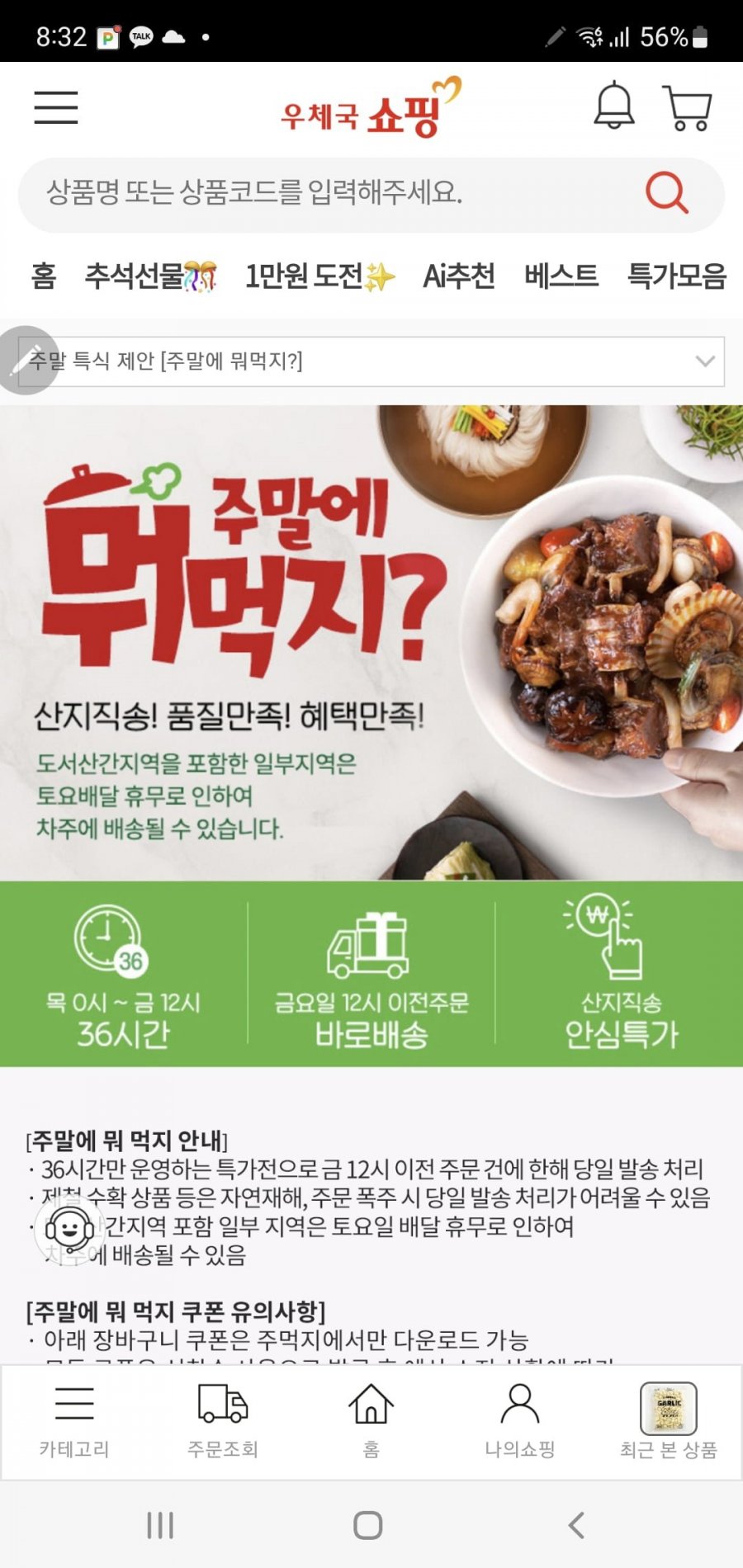Select the Ai추천 tab

pyautogui.click(x=459, y=276)
